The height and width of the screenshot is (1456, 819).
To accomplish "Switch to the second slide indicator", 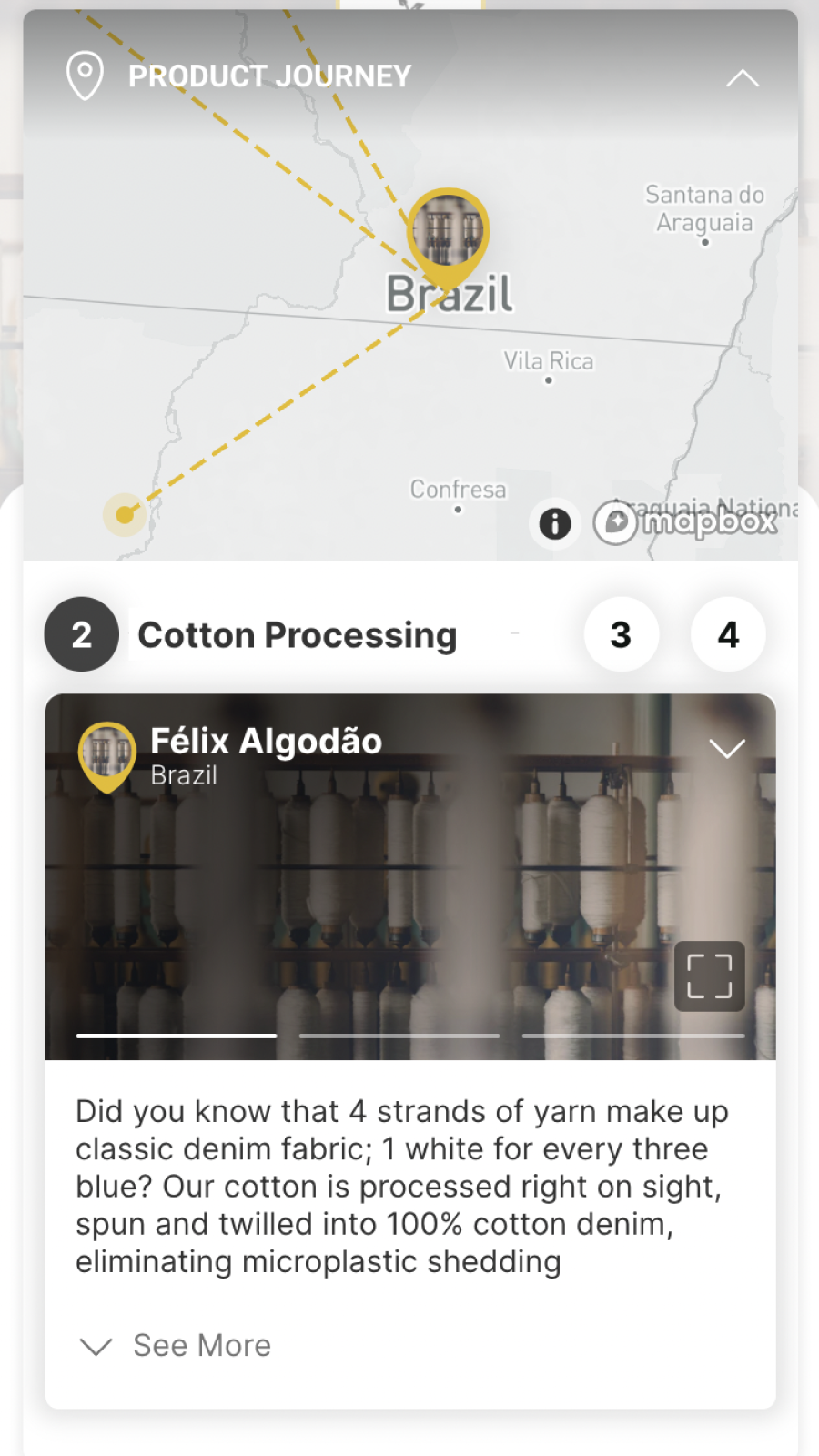I will (x=399, y=1036).
